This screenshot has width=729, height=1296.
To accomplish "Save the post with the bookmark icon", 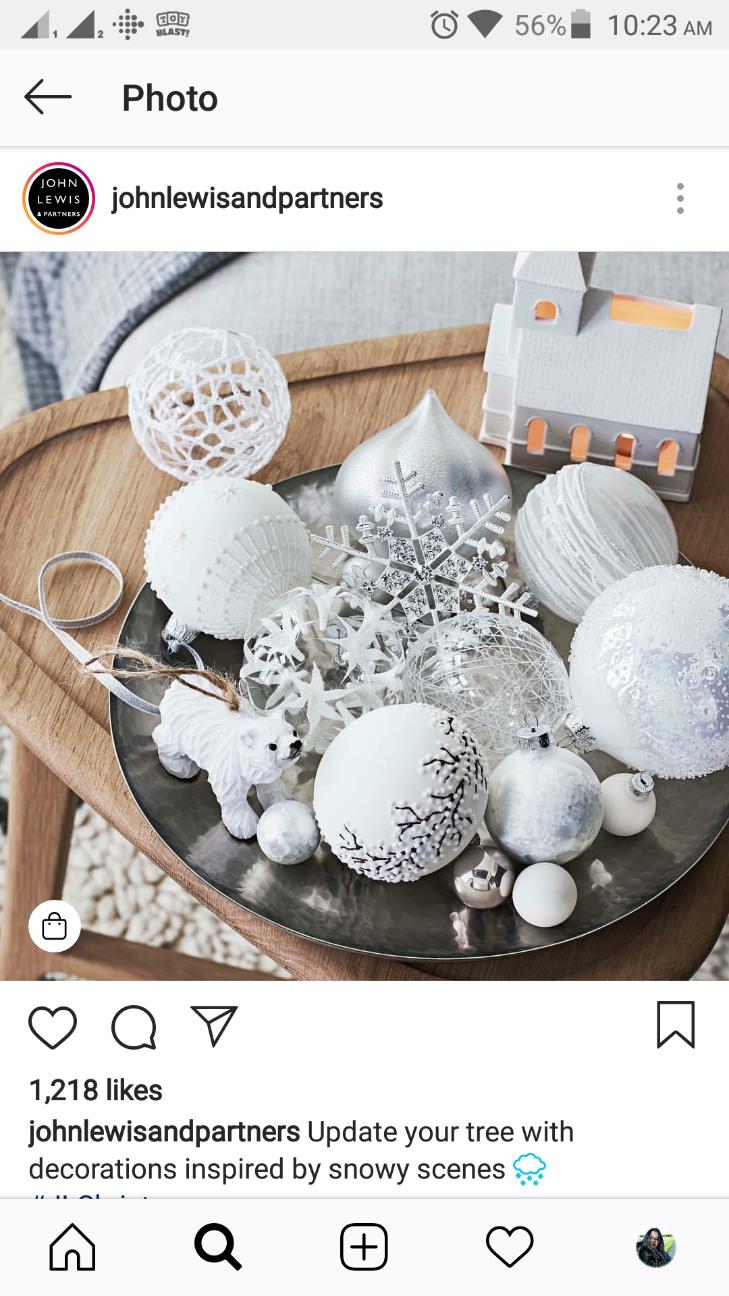I will click(x=675, y=1026).
